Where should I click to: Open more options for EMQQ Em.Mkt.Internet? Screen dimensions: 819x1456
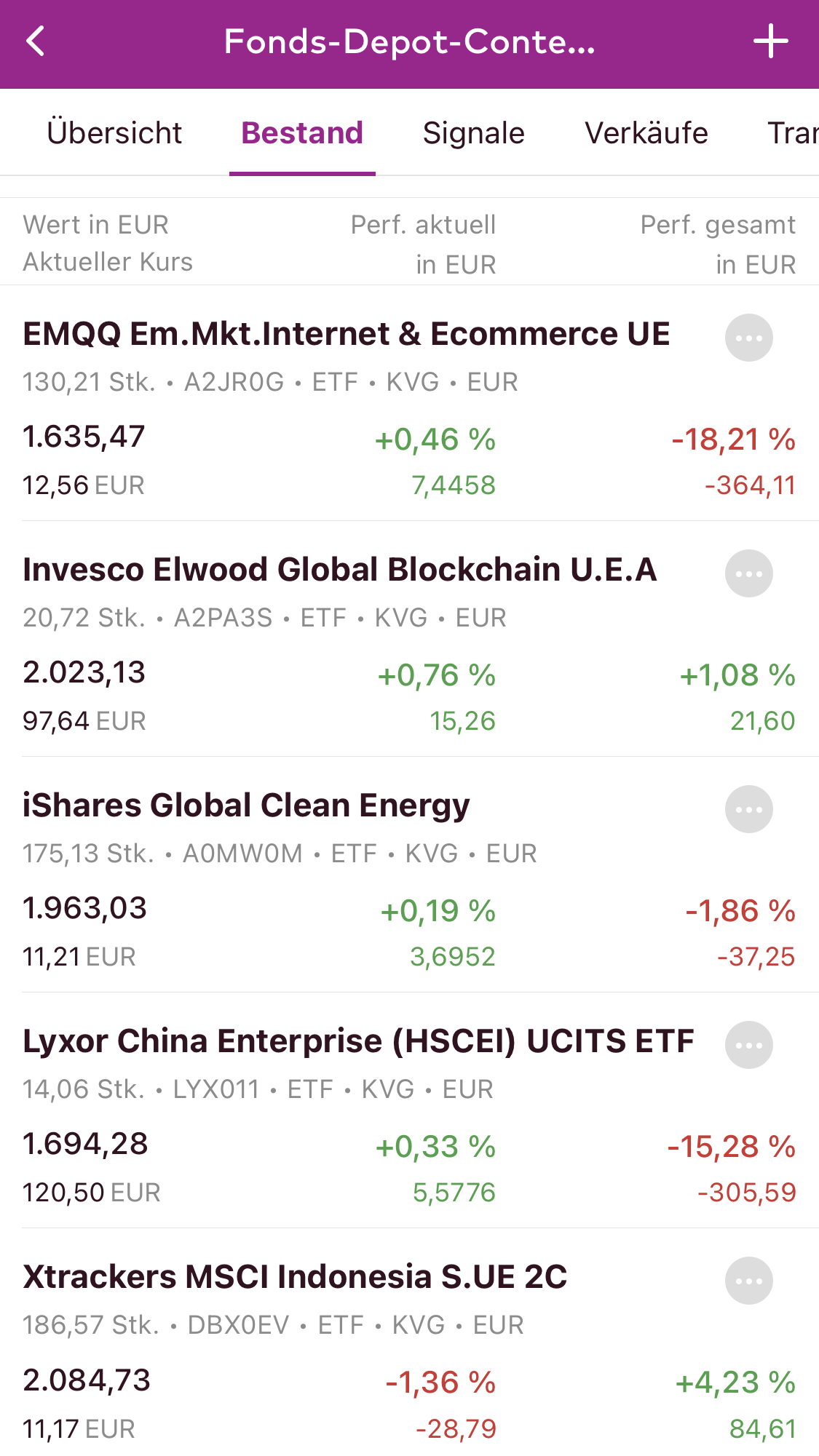coord(748,338)
